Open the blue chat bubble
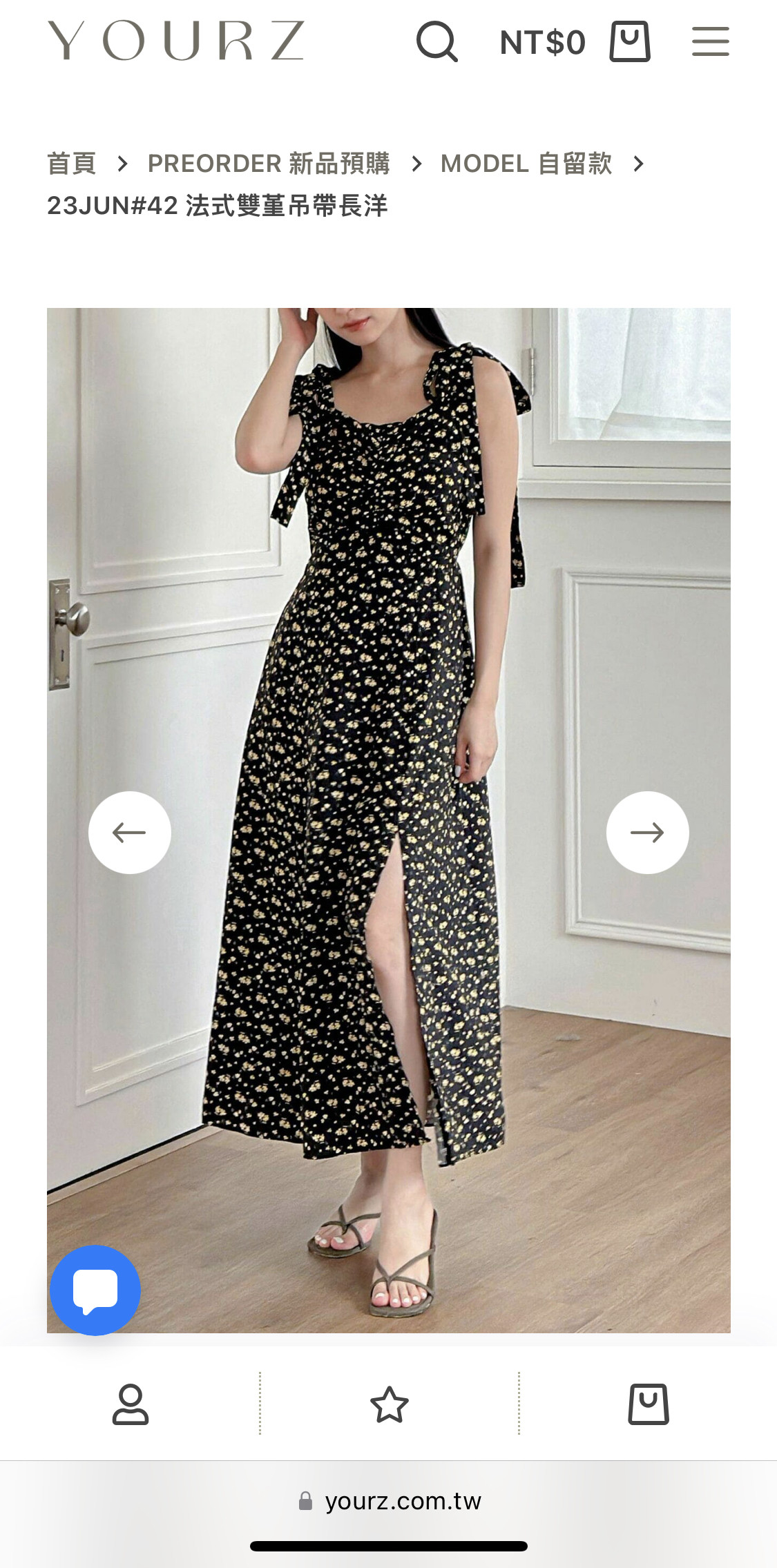Viewport: 777px width, 1568px height. (95, 1290)
